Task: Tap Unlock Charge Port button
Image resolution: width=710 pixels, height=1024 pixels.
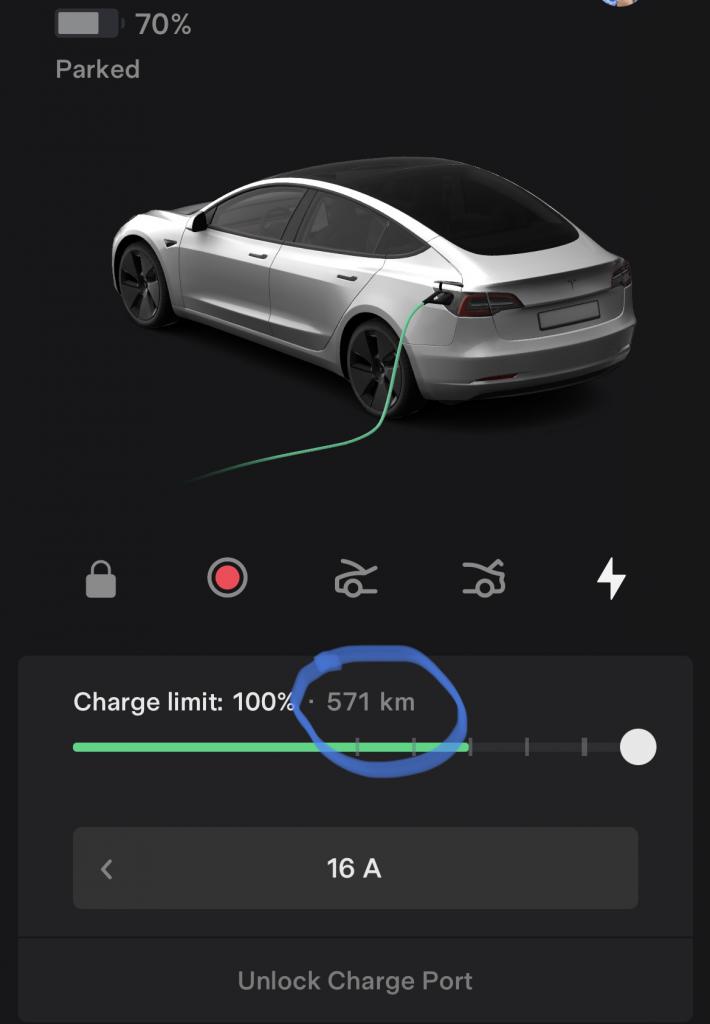Action: [x=355, y=981]
